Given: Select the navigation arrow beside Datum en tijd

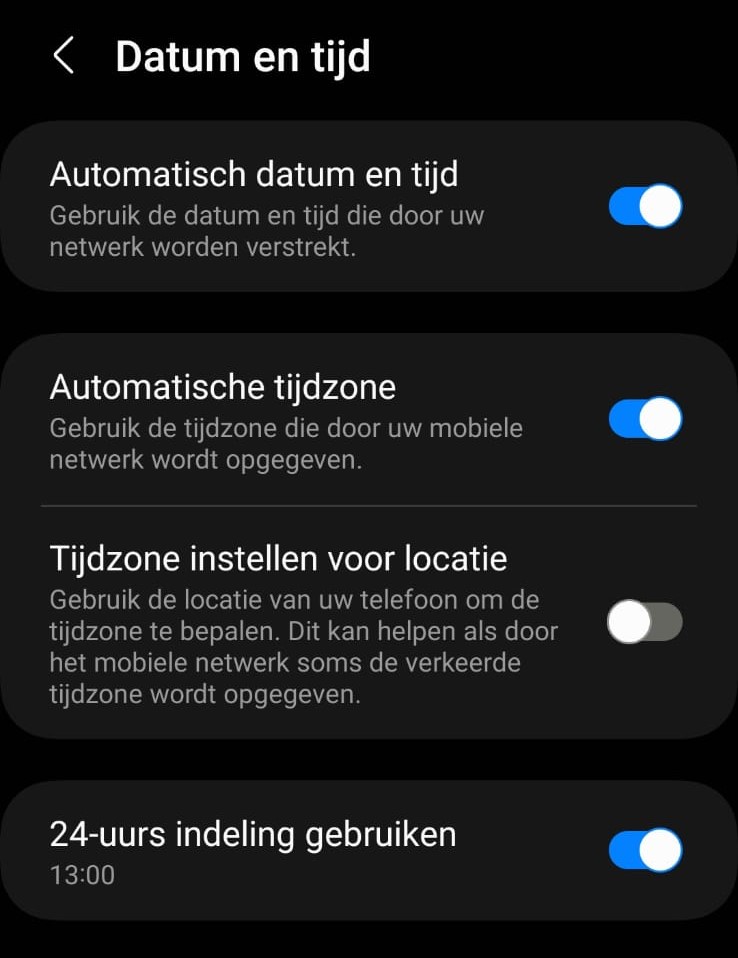Looking at the screenshot, I should [x=63, y=55].
